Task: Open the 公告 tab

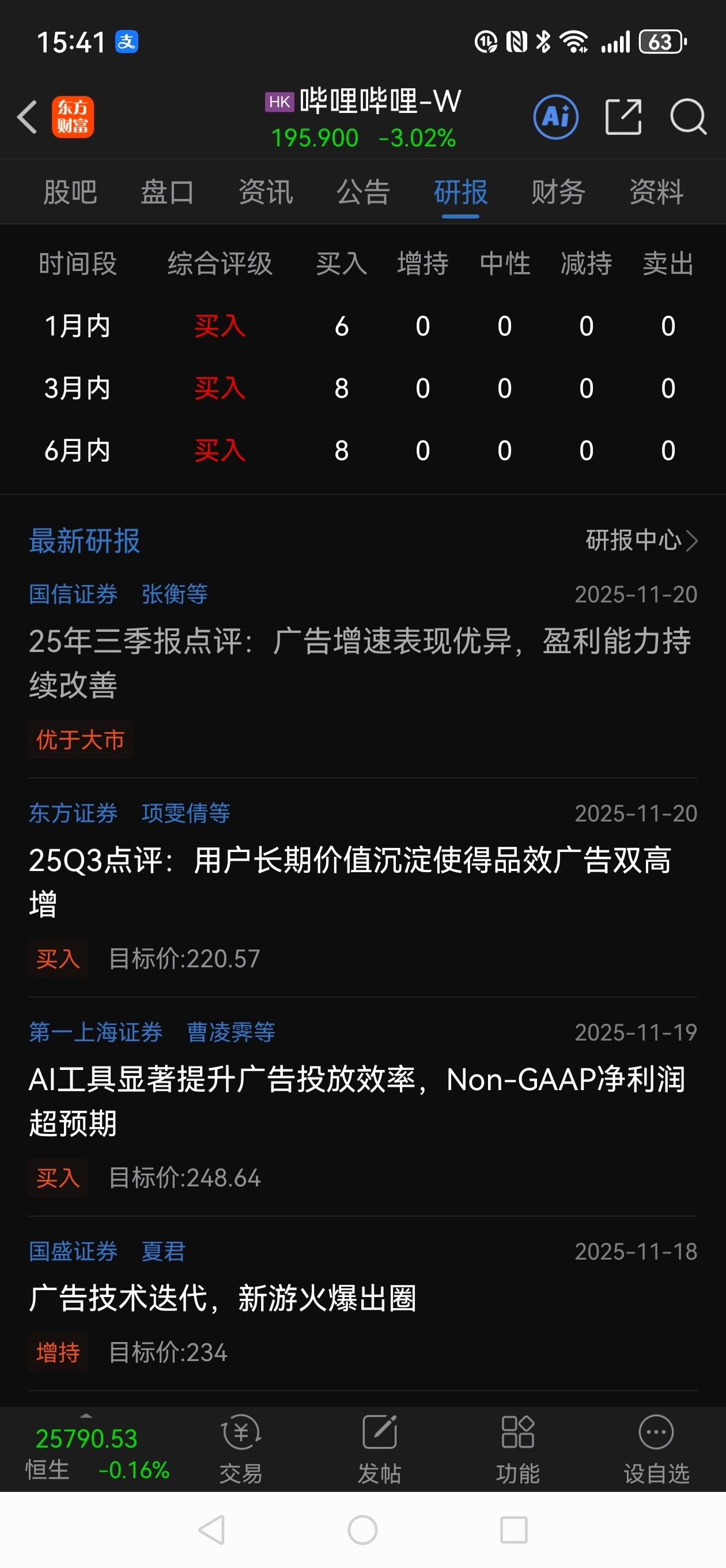Action: (x=362, y=193)
